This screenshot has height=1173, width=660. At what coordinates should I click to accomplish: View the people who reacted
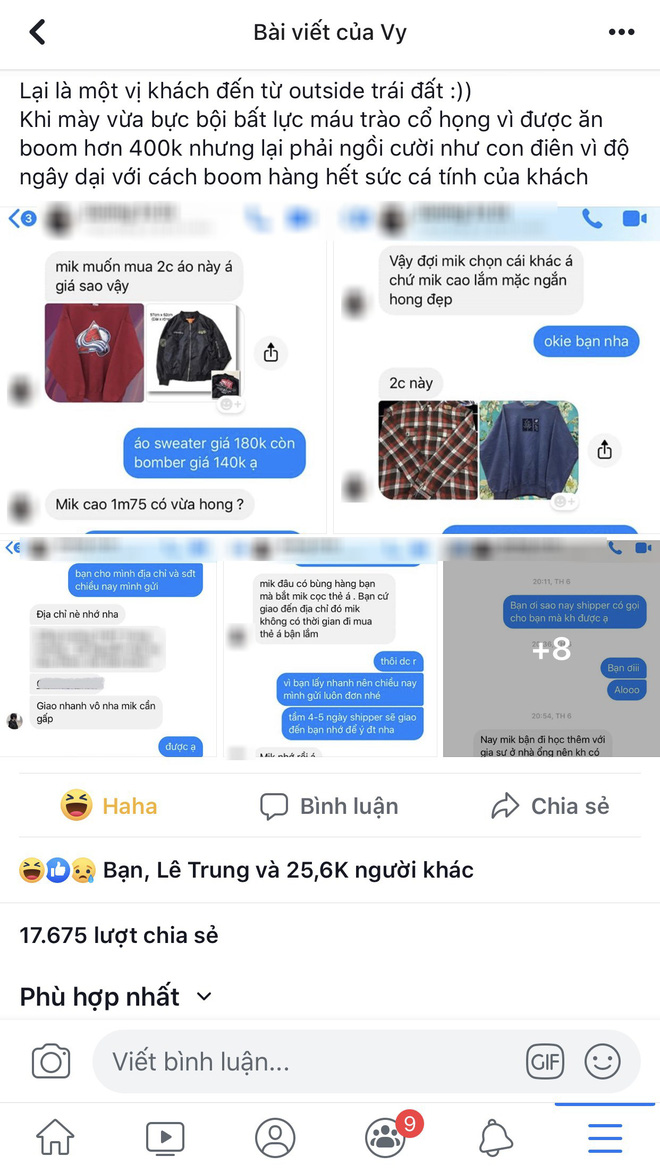246,870
